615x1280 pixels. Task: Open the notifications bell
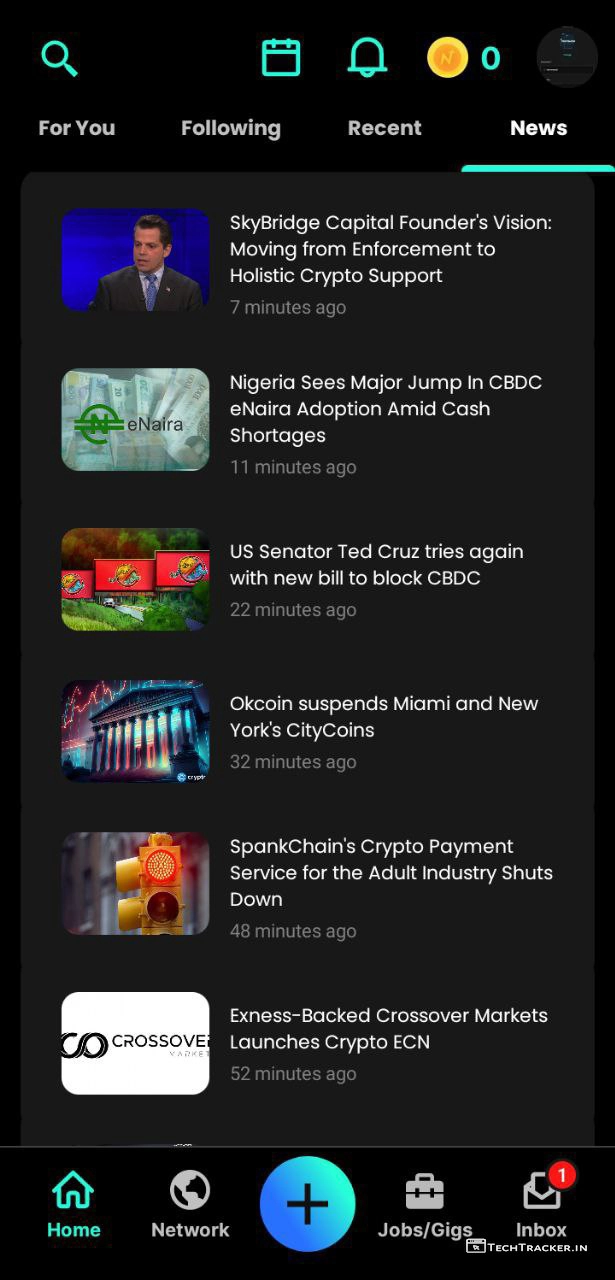point(367,58)
